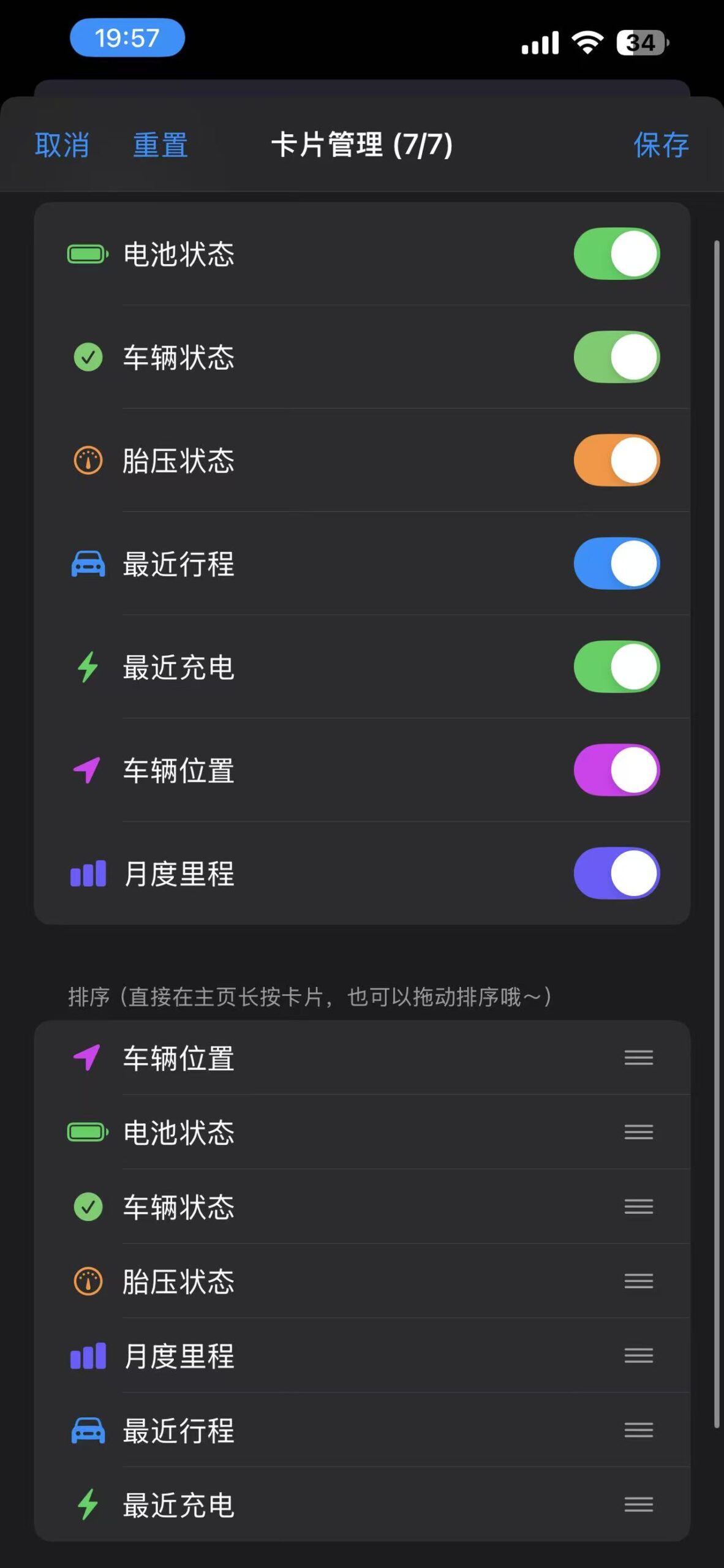Disable the 车辆状态 card toggle
724x1568 pixels.
616,357
